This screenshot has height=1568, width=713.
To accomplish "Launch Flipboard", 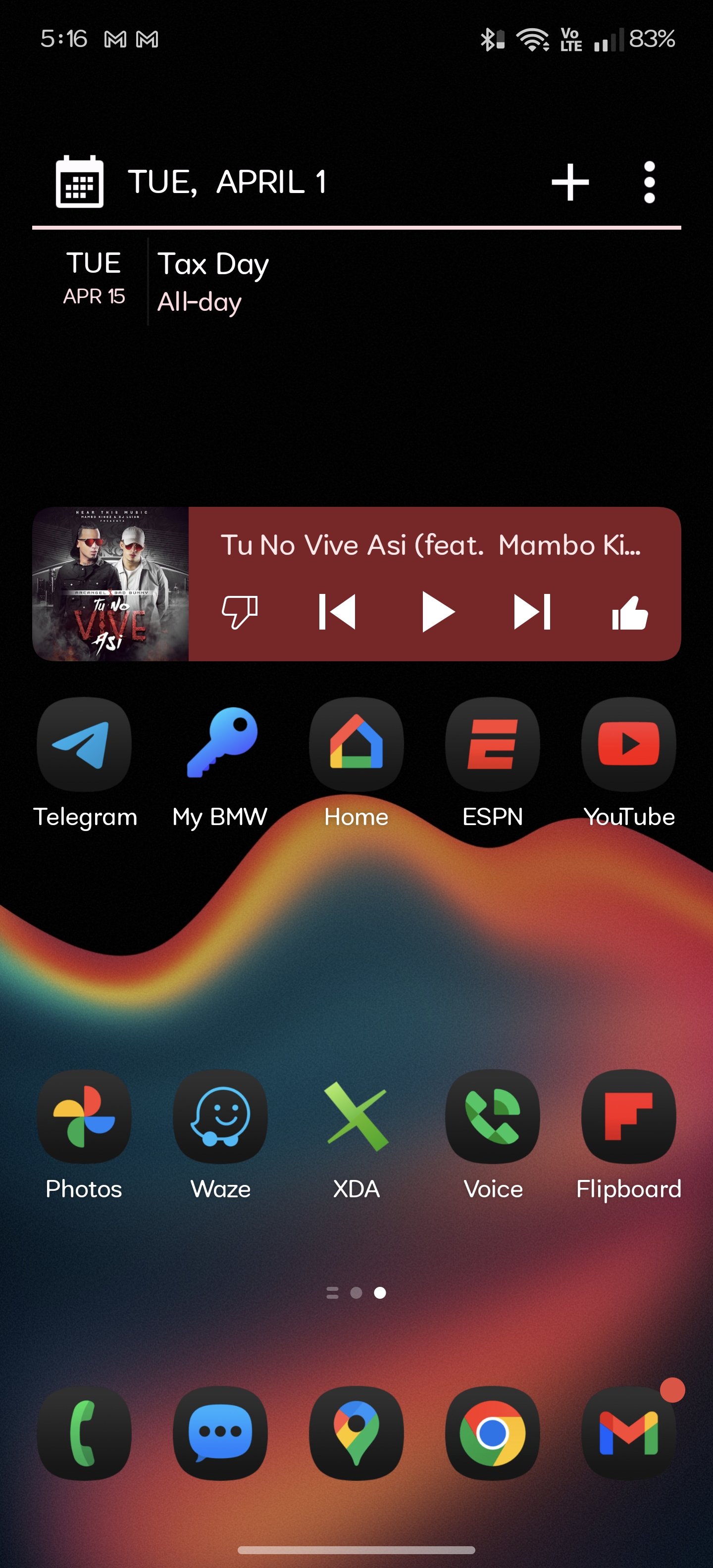I will 628,1116.
